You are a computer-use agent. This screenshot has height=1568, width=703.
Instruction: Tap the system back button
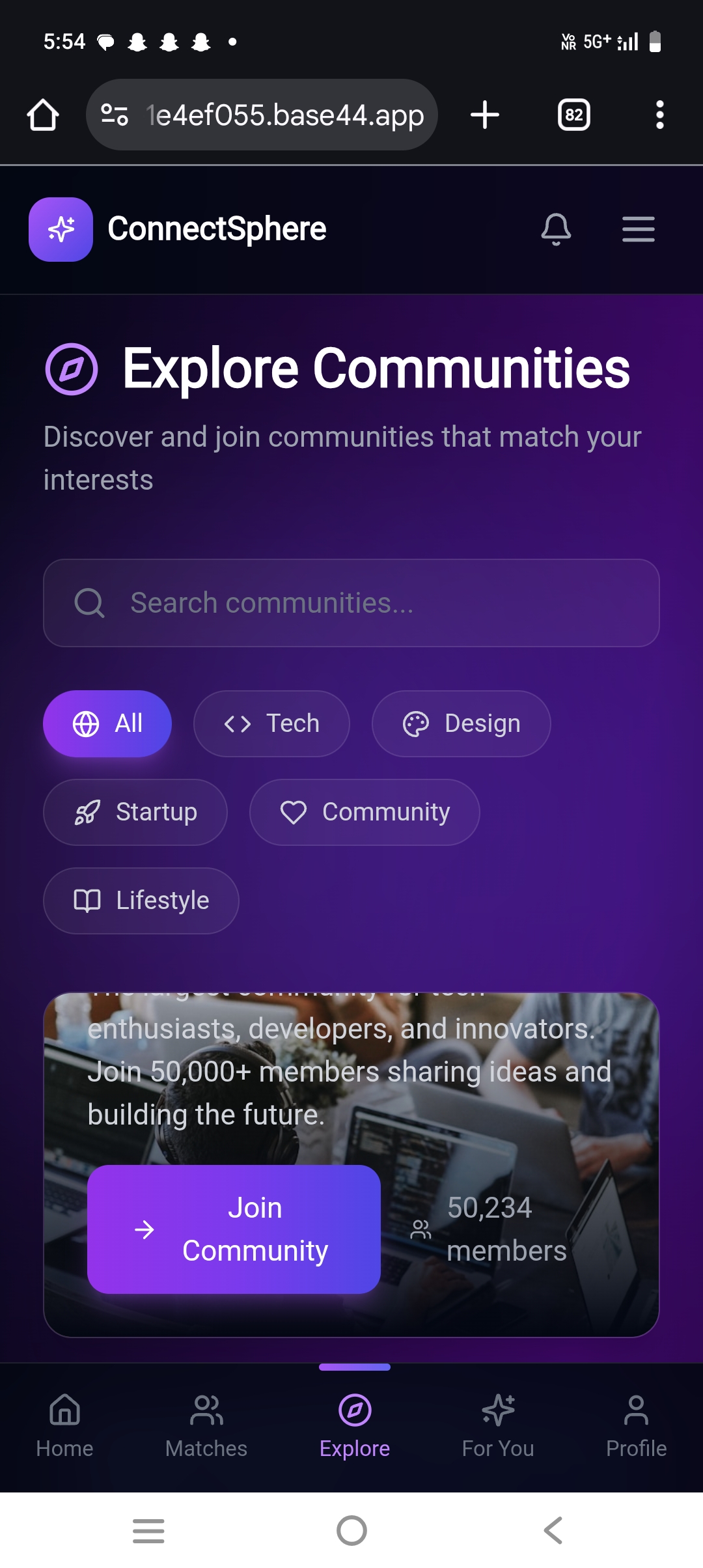tap(553, 1530)
